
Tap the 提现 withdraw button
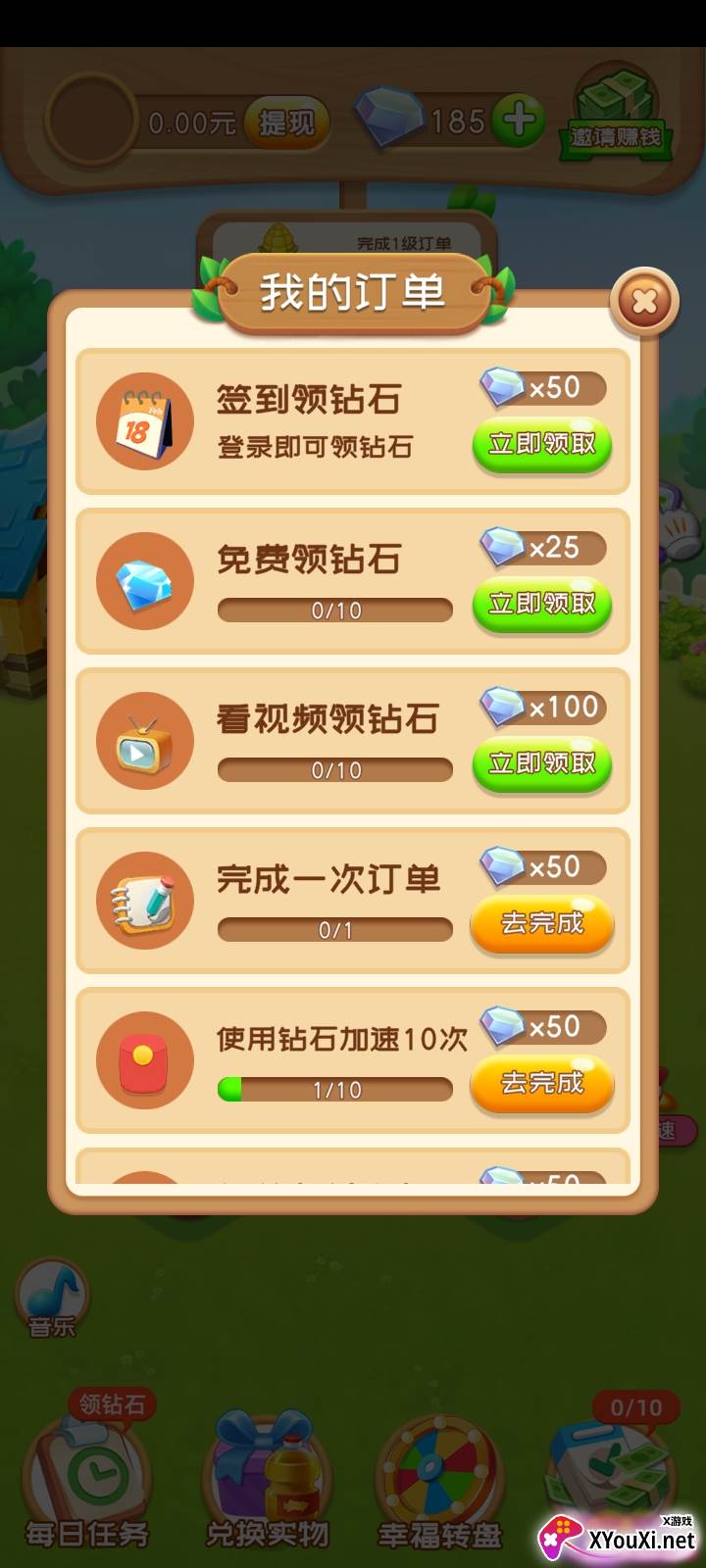tap(286, 122)
